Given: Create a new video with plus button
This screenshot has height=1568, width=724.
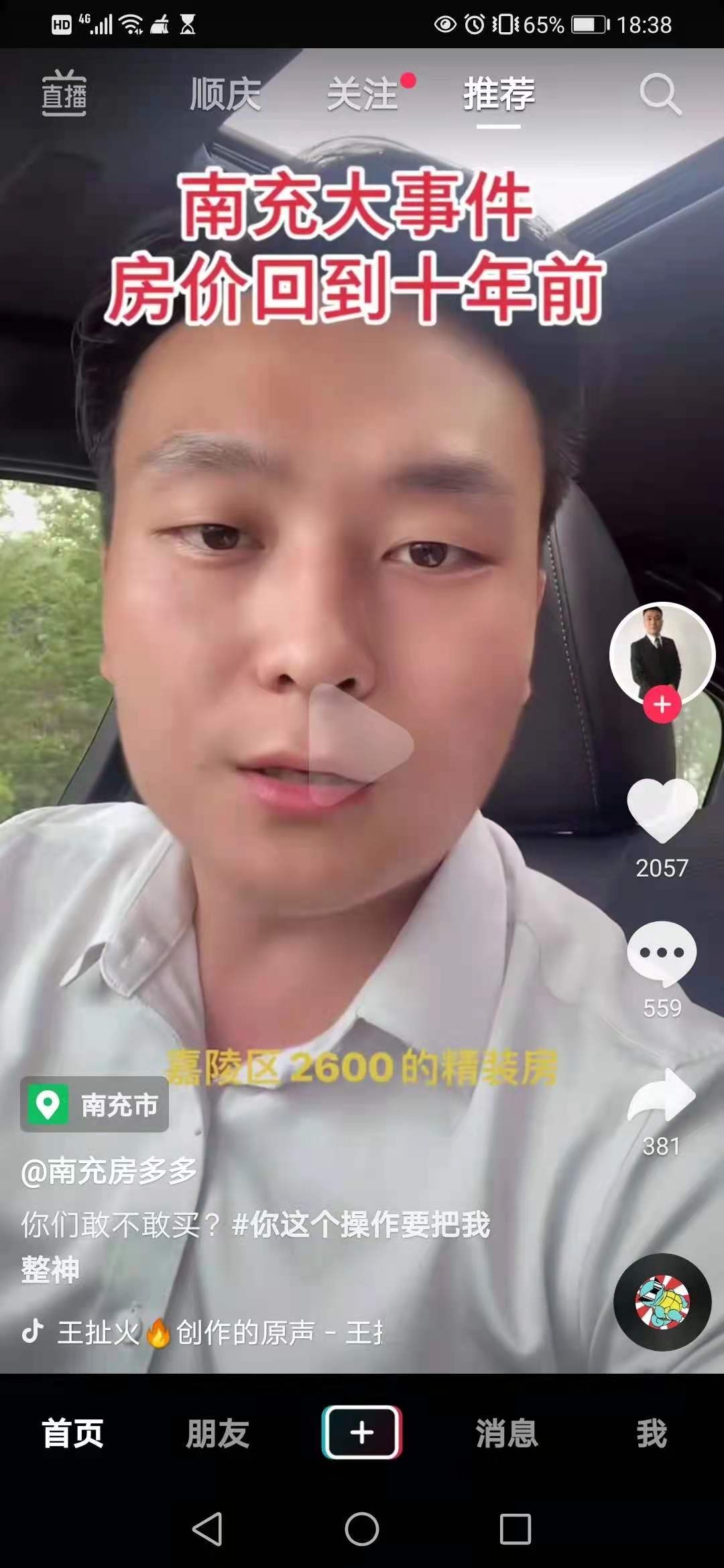Looking at the screenshot, I should coord(362,1432).
